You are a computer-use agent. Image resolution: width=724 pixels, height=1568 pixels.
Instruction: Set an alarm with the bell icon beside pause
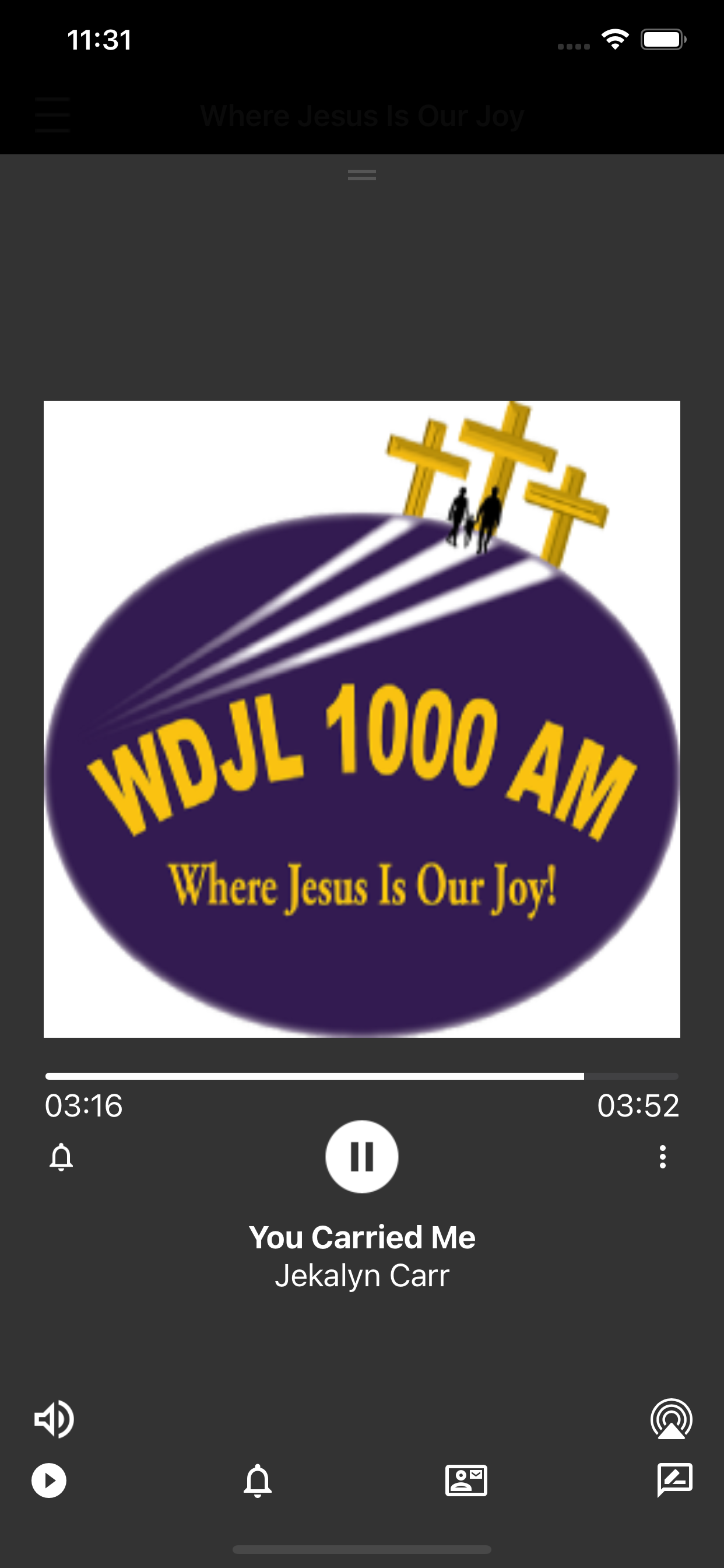point(61,1157)
